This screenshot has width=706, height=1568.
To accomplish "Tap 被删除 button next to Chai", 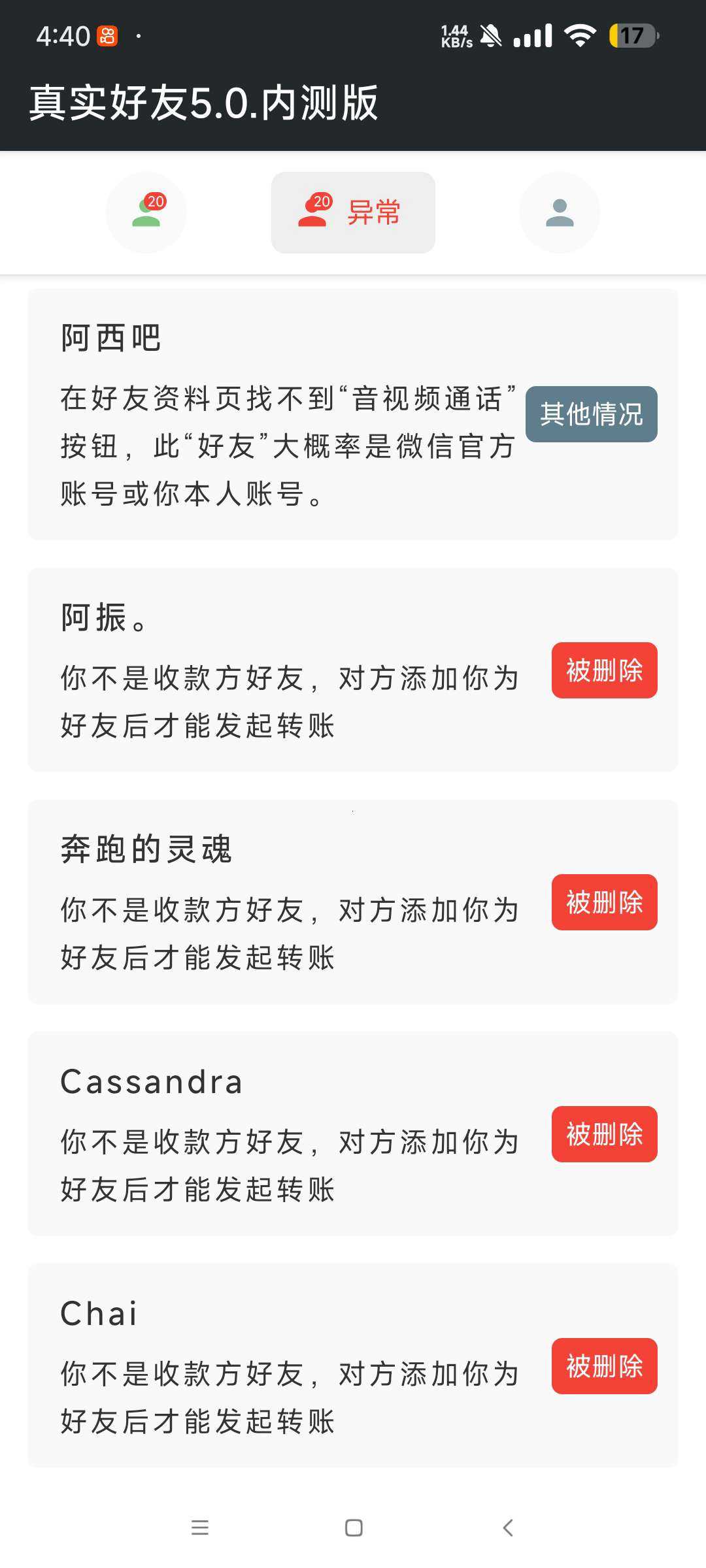I will click(x=605, y=1366).
